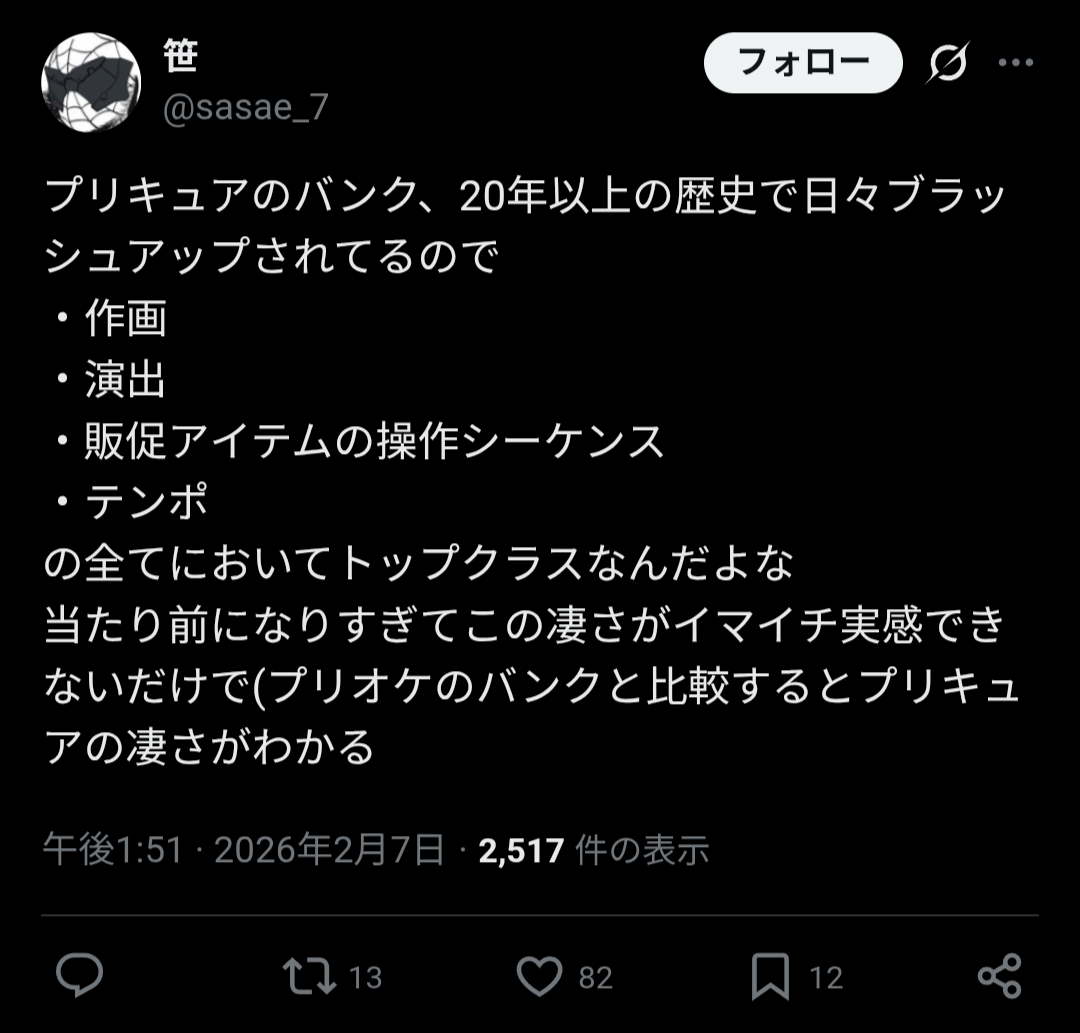Image resolution: width=1080 pixels, height=1033 pixels.
Task: Open the post's overflow menu
Action: click(1016, 63)
